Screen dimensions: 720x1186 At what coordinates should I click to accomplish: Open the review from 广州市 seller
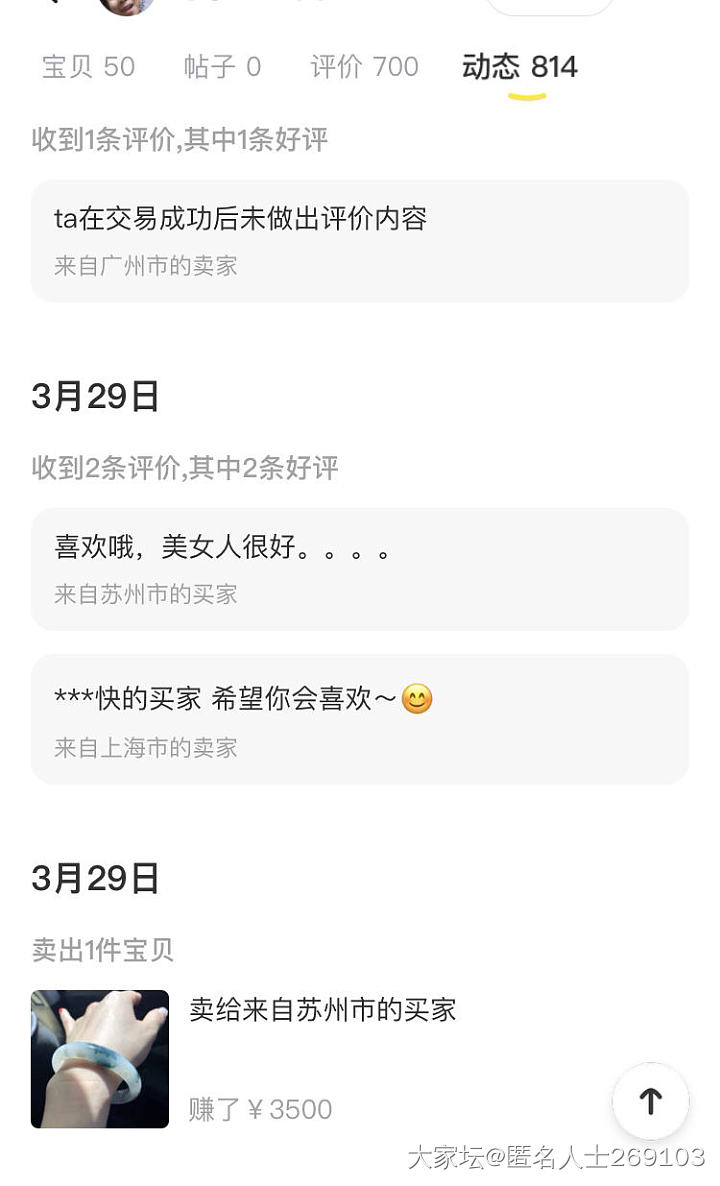pos(360,241)
